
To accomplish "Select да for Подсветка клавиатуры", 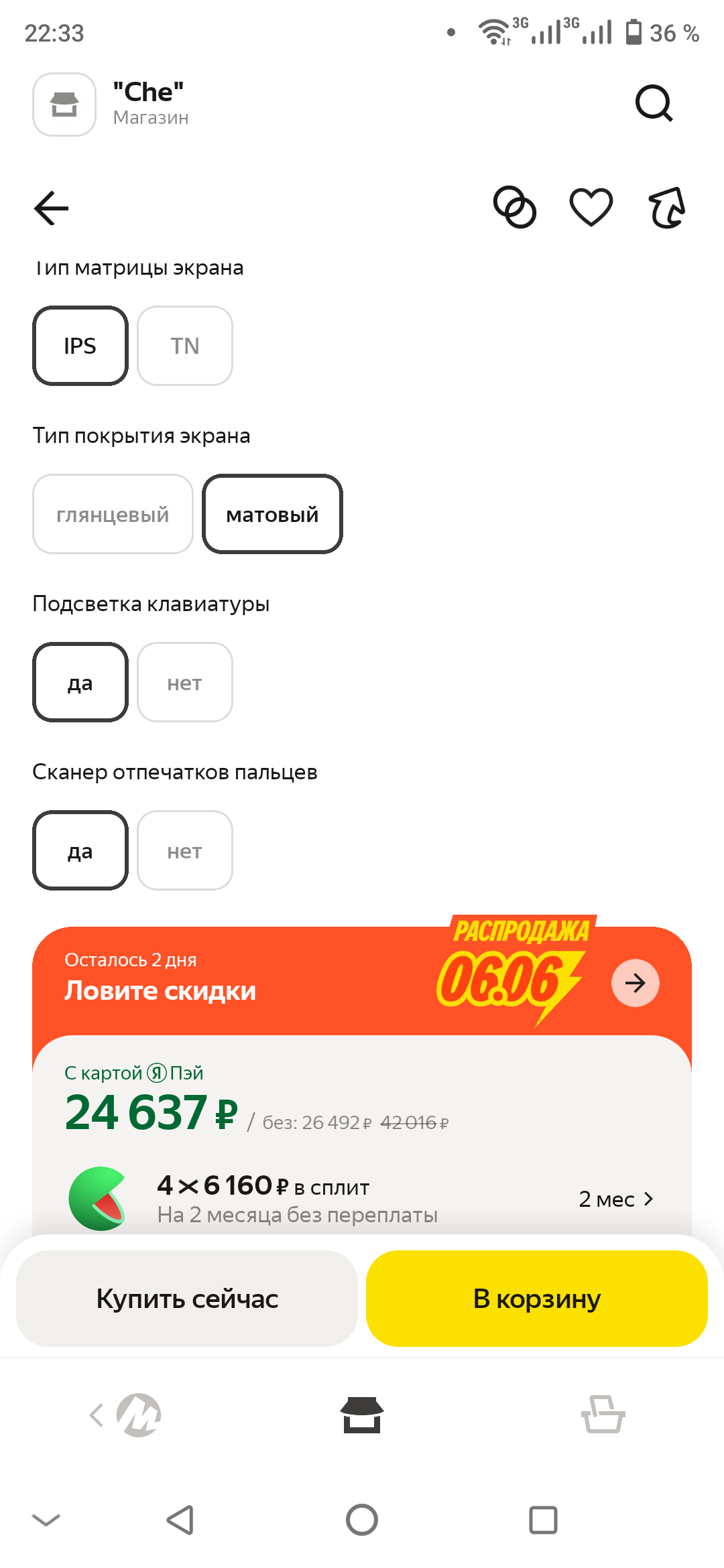I will tap(80, 683).
